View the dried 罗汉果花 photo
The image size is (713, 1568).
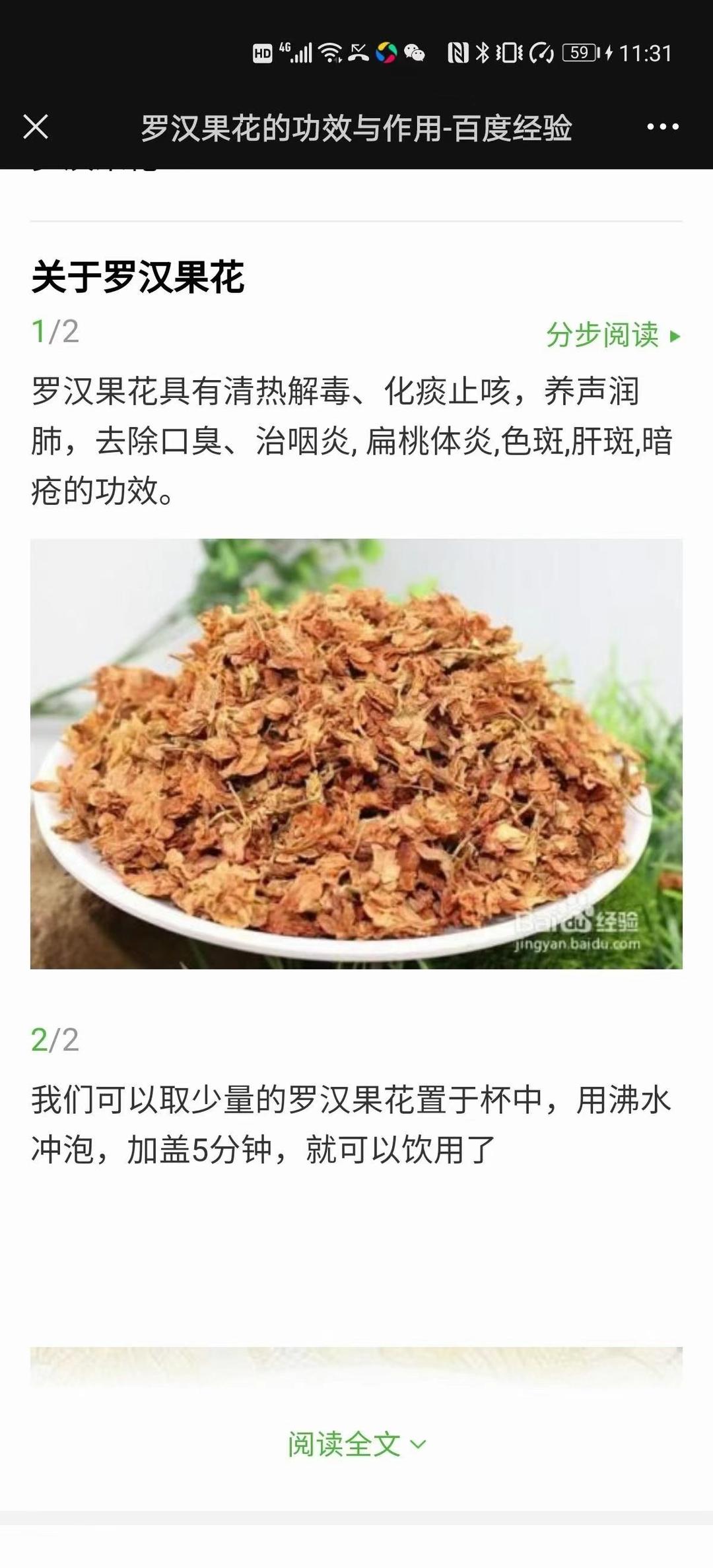click(356, 754)
